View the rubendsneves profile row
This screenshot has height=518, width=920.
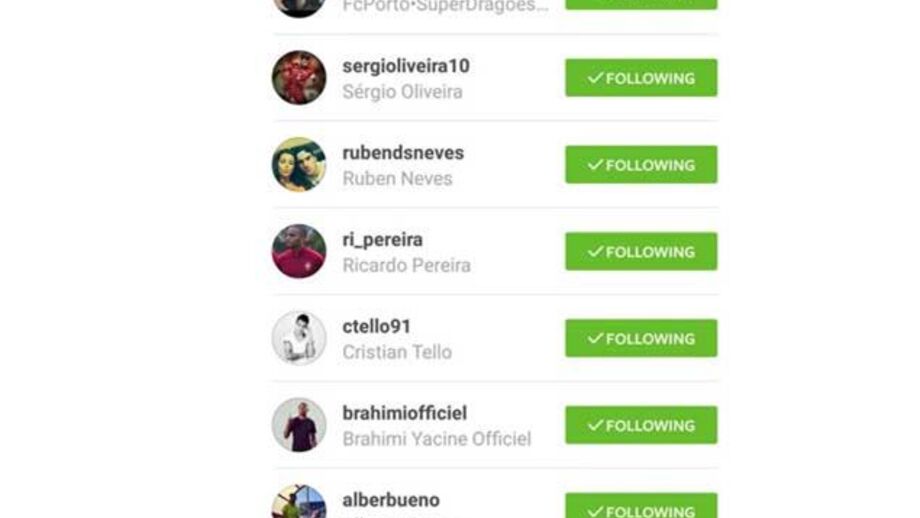pyautogui.click(x=402, y=153)
